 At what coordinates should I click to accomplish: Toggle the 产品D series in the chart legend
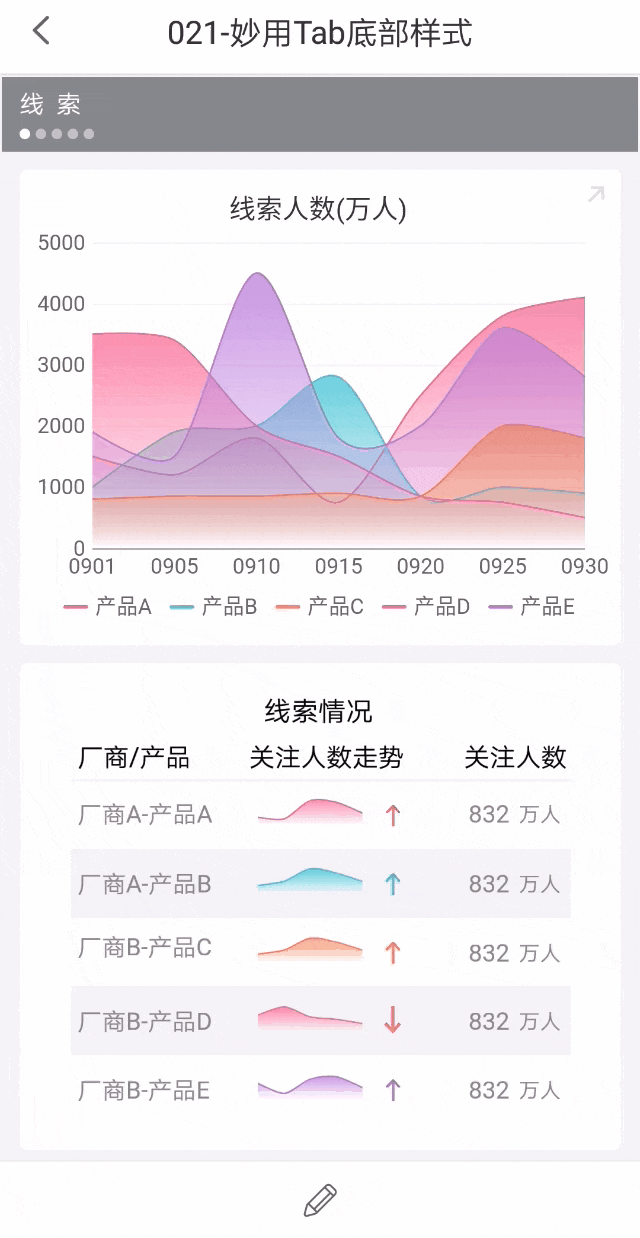pyautogui.click(x=426, y=606)
